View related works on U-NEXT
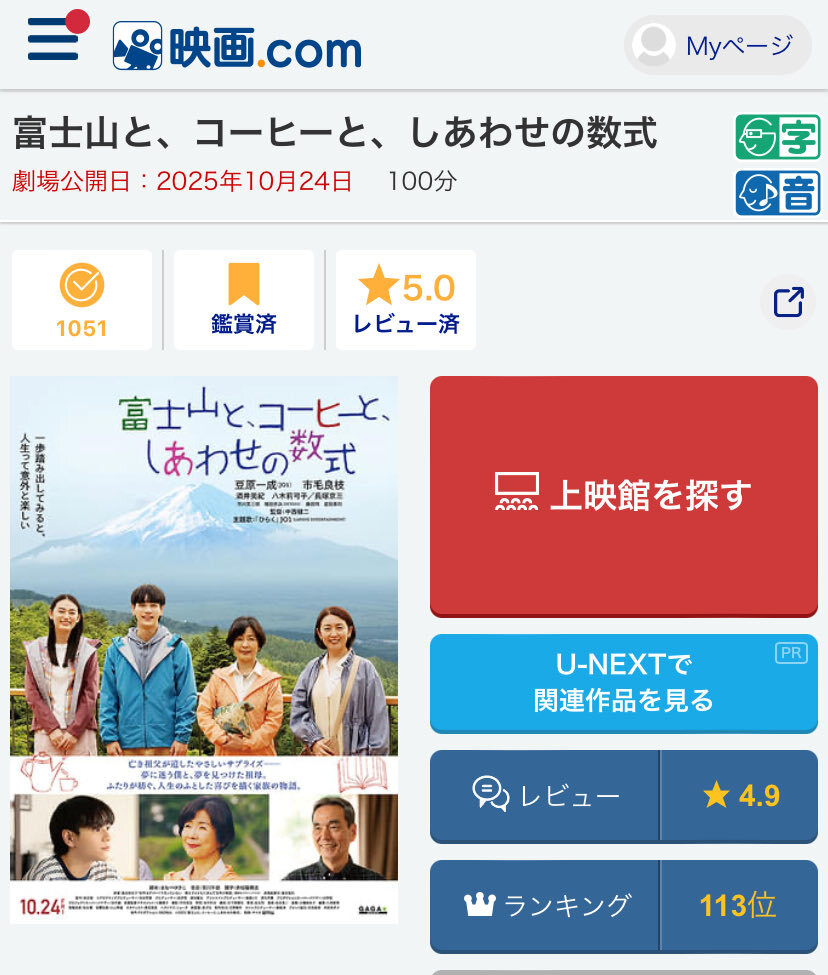The height and width of the screenshot is (975, 828). [623, 682]
